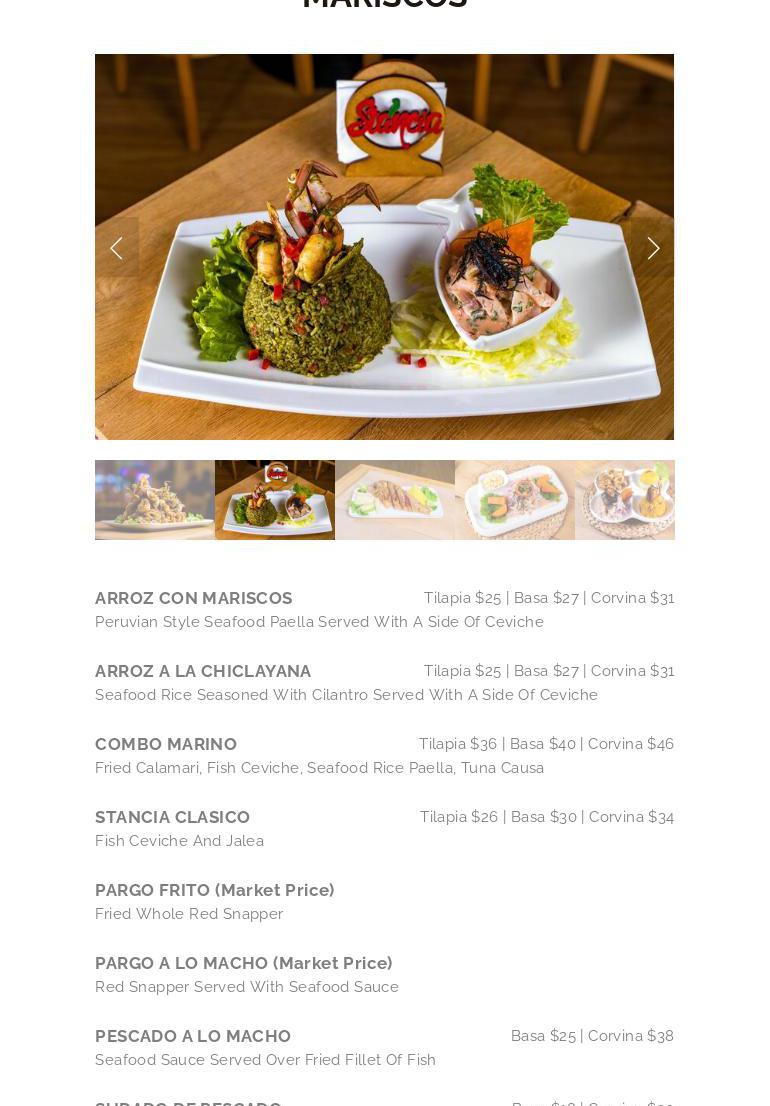
Task: Advance to the next carousel photo
Action: click(652, 248)
